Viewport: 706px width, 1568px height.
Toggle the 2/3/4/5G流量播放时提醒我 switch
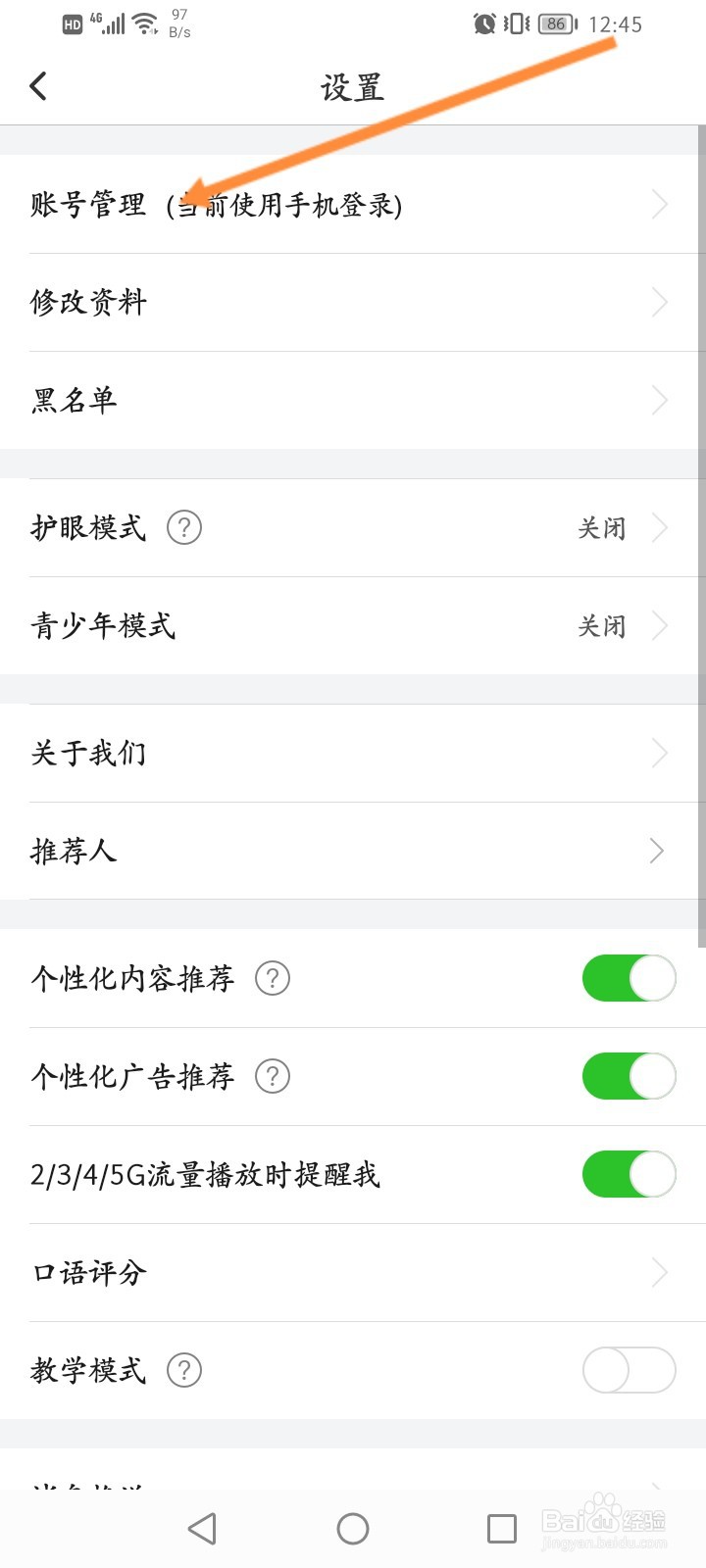click(x=629, y=1174)
